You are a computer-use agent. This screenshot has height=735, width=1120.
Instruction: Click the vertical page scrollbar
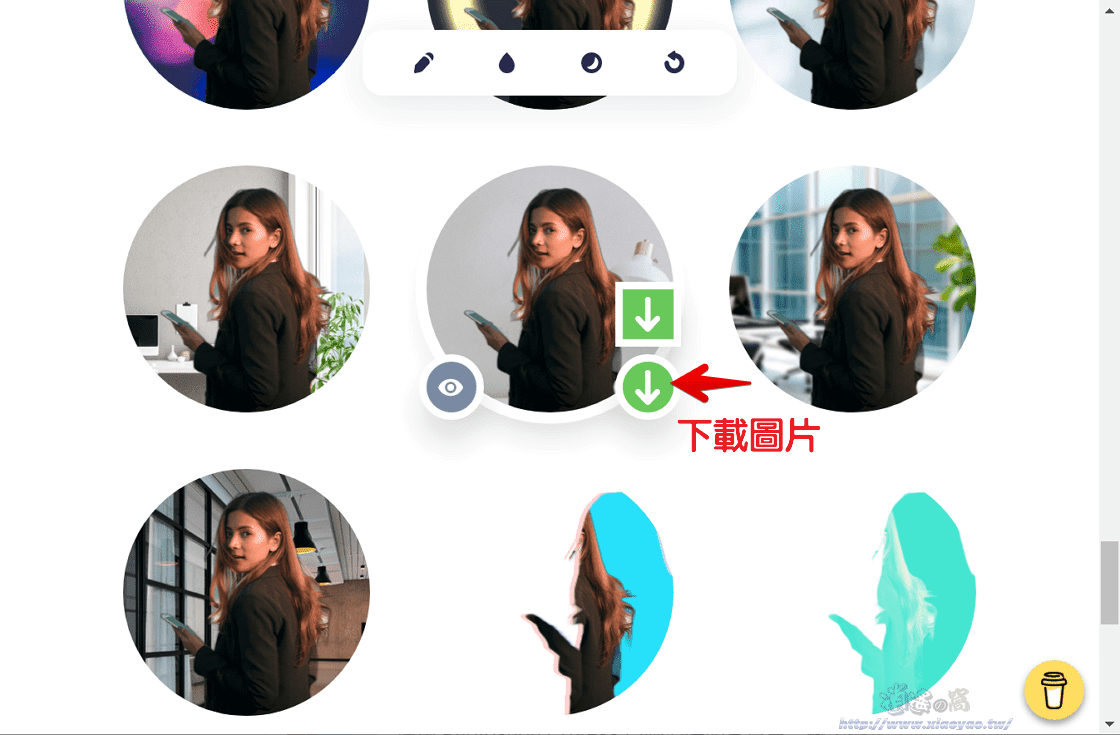pos(1109,580)
